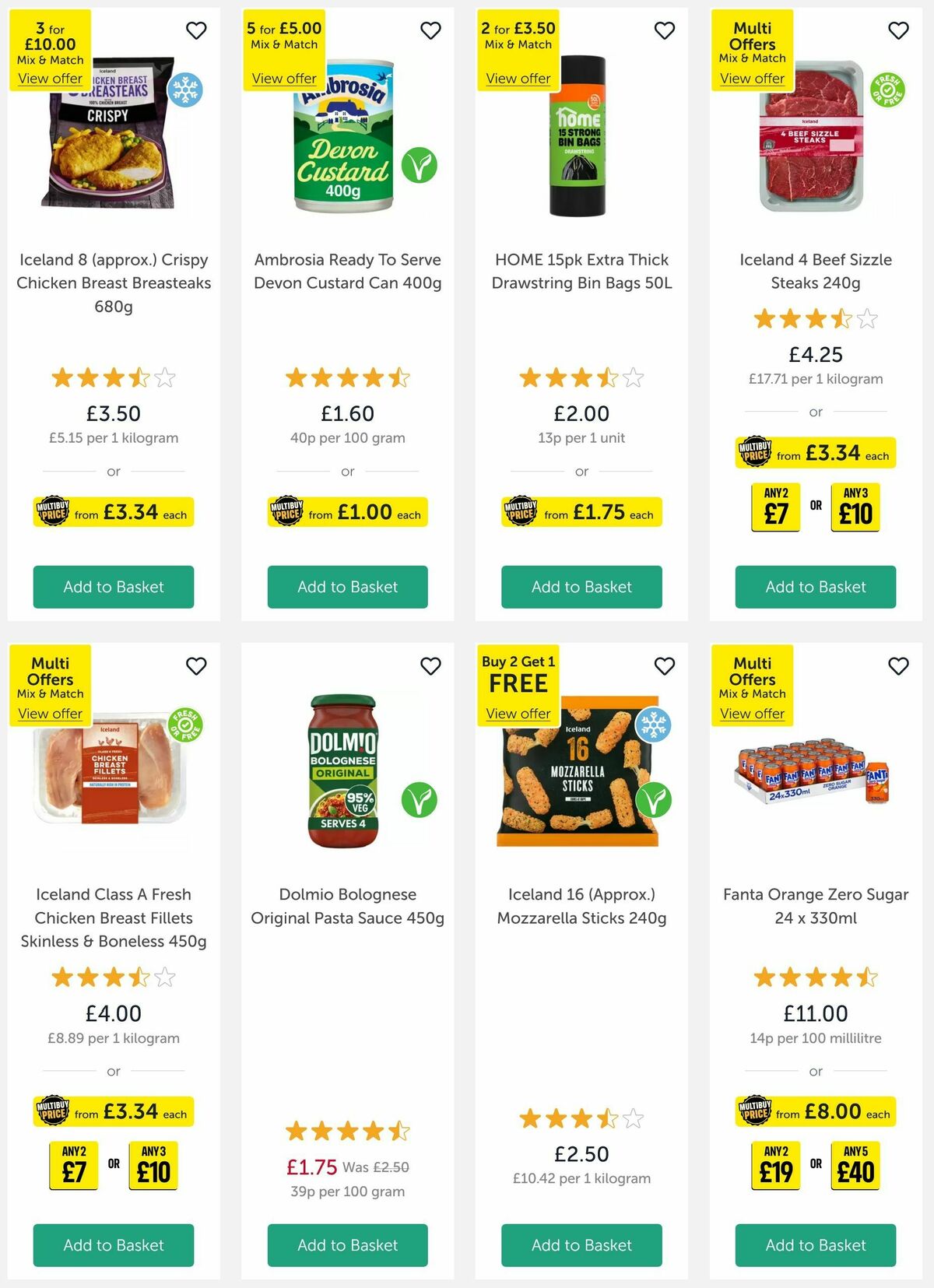Open the 5 for £5.00 View offer link

coord(283,78)
